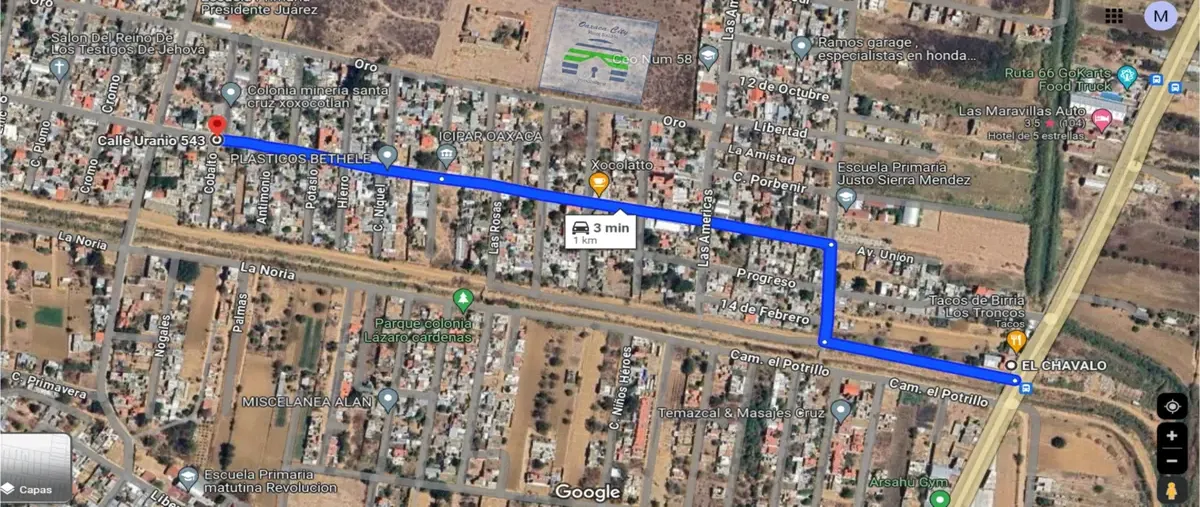Open Las Maravillas Auto hotel marker

1103,121
